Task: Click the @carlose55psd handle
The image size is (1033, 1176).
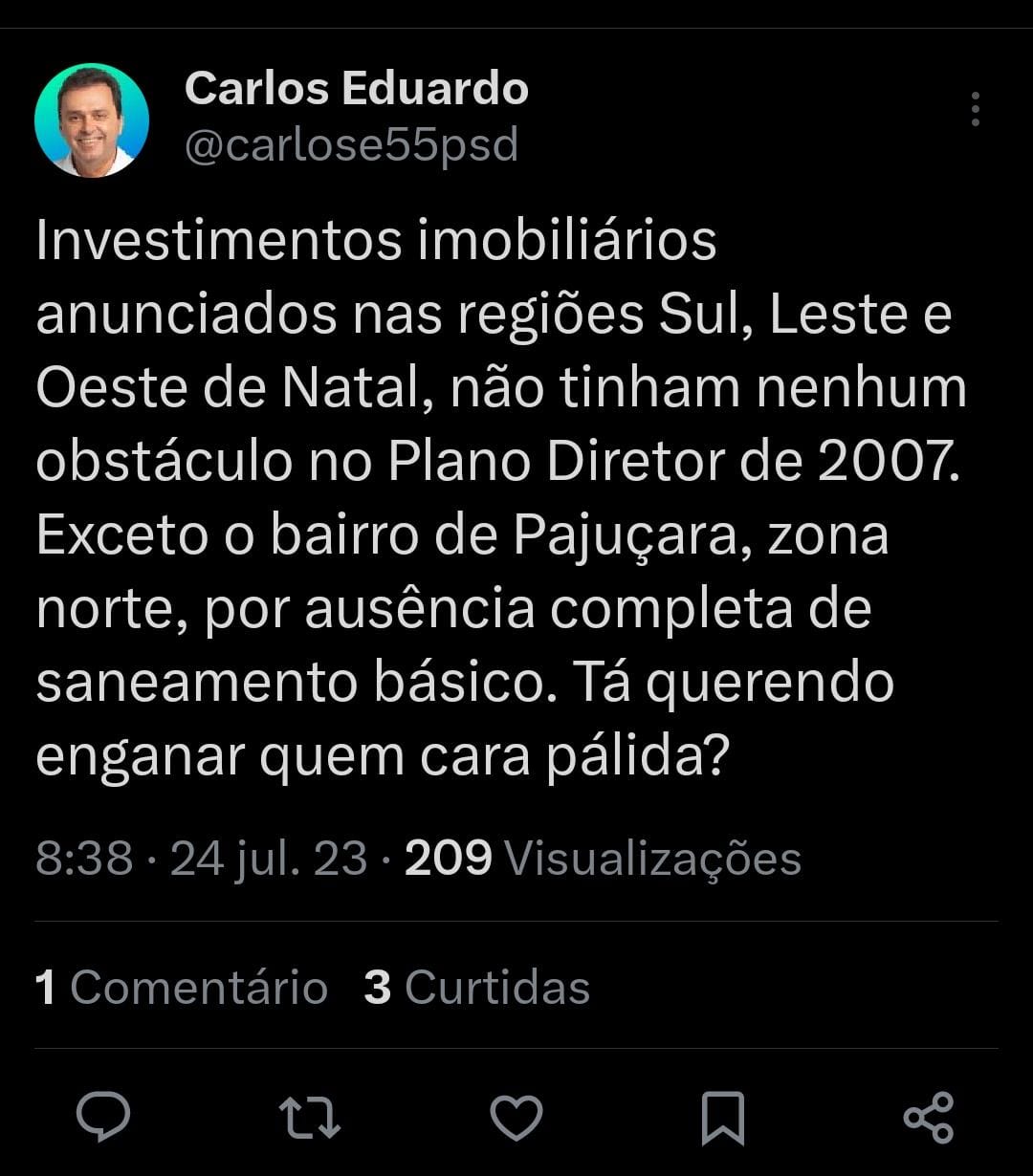Action: pyautogui.click(x=352, y=145)
